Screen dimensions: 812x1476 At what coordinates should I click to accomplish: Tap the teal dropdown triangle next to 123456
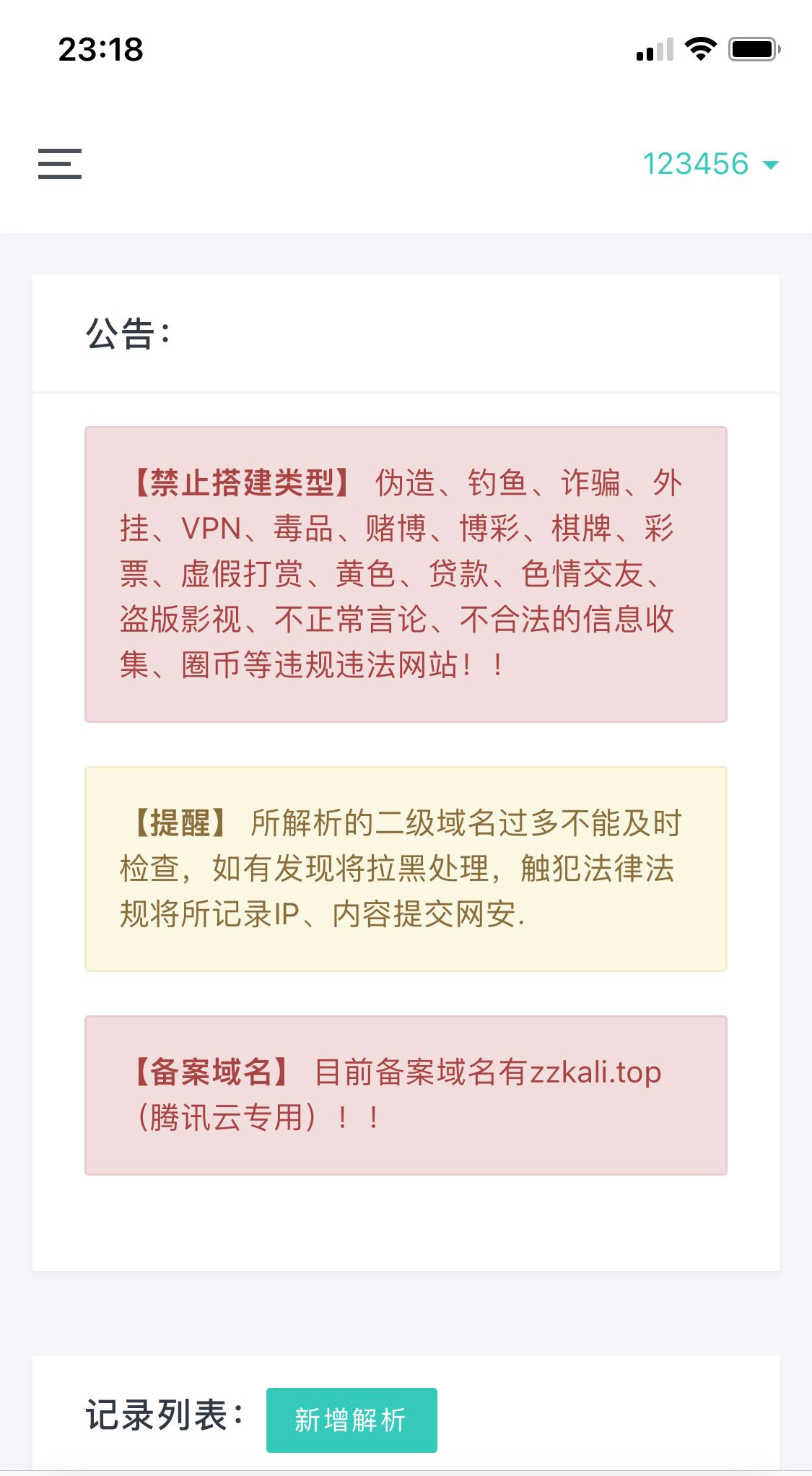pyautogui.click(x=769, y=164)
